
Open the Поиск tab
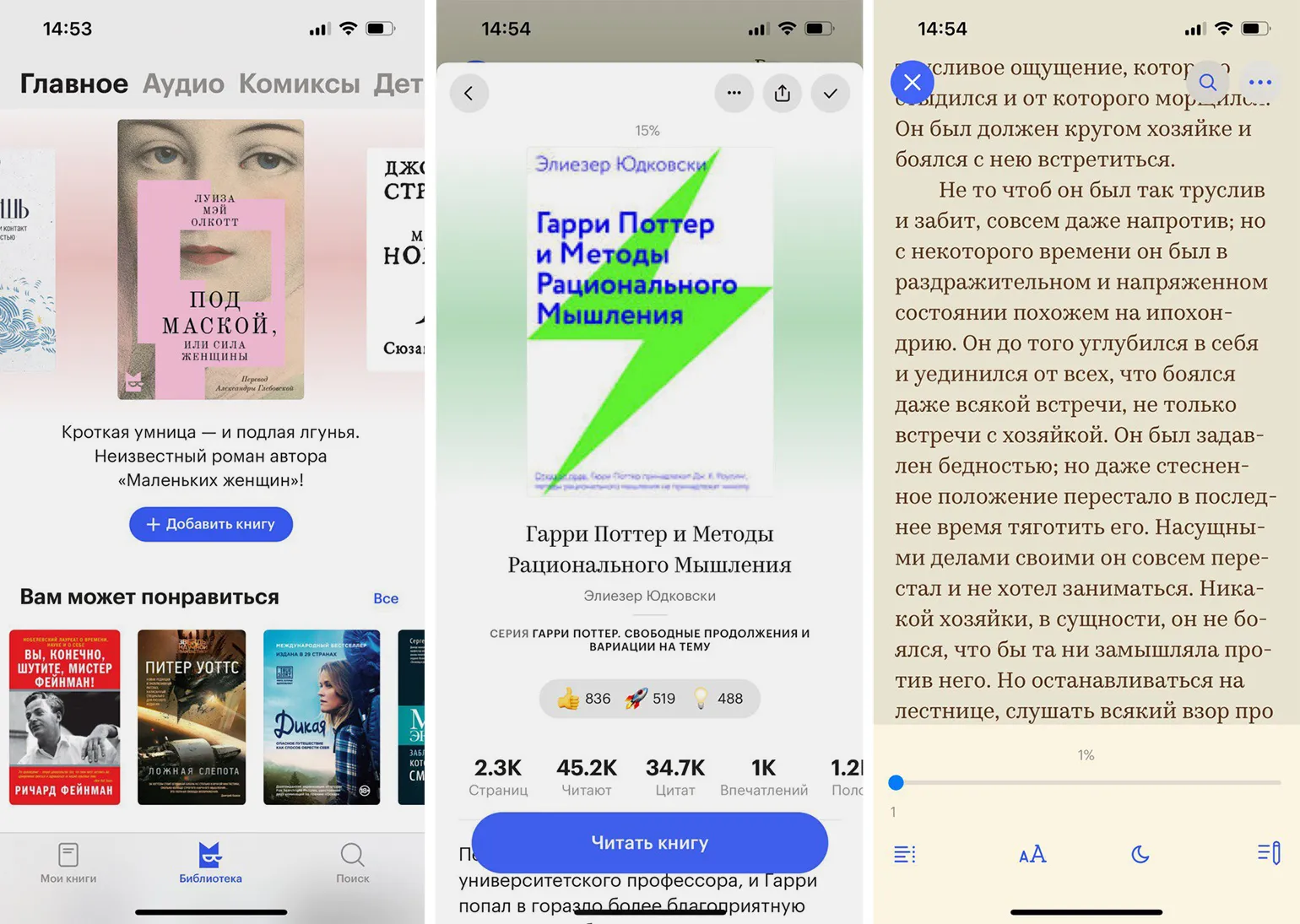(x=352, y=863)
